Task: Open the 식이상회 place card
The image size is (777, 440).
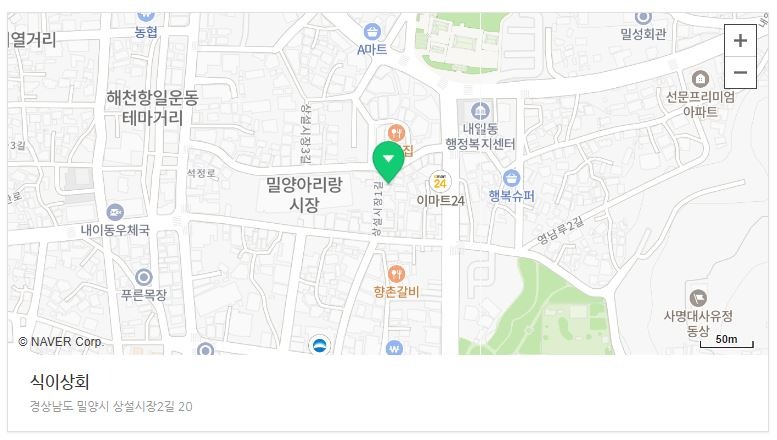Action: click(60, 382)
